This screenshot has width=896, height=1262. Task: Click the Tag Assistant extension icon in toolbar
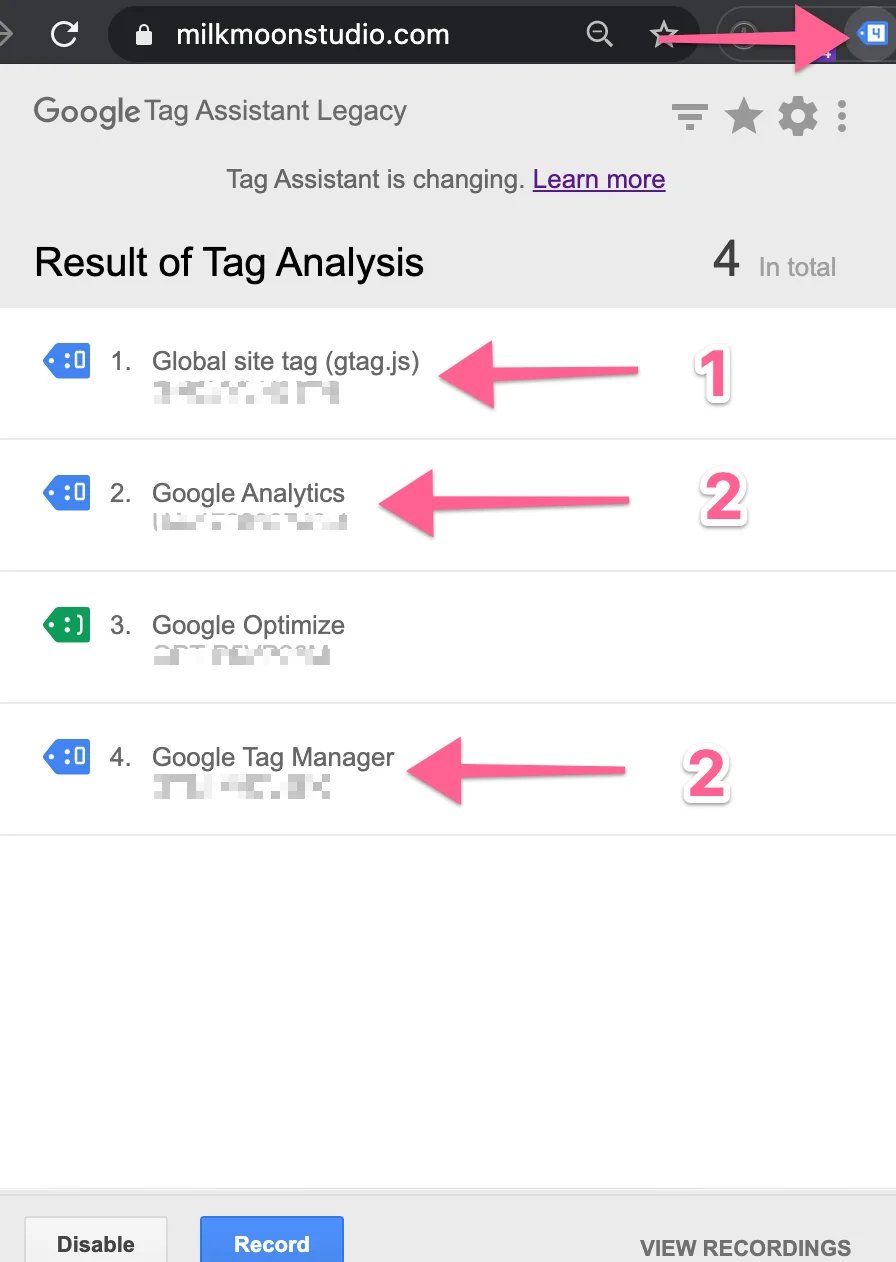point(869,31)
